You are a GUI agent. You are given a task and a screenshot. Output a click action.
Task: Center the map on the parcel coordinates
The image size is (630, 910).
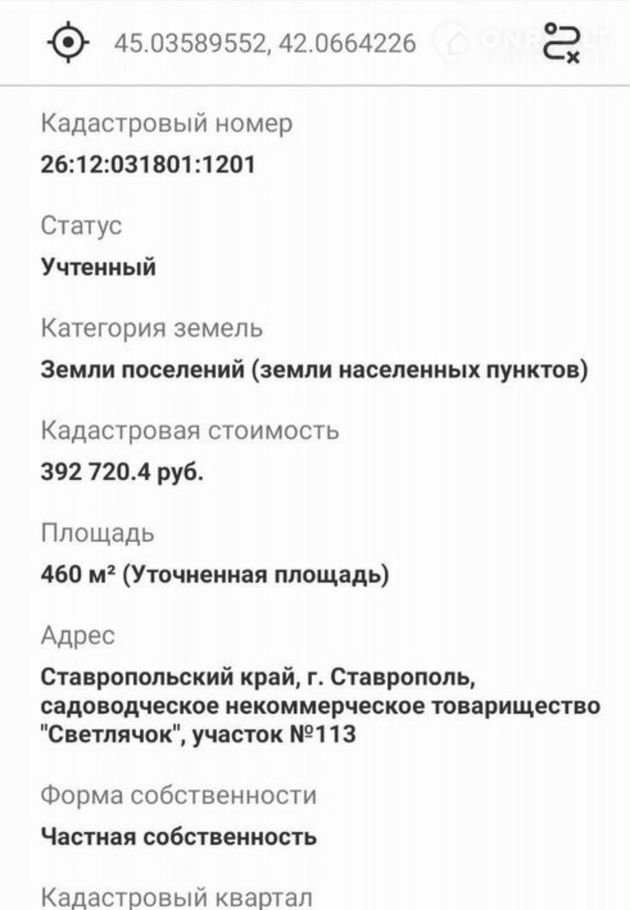69,43
